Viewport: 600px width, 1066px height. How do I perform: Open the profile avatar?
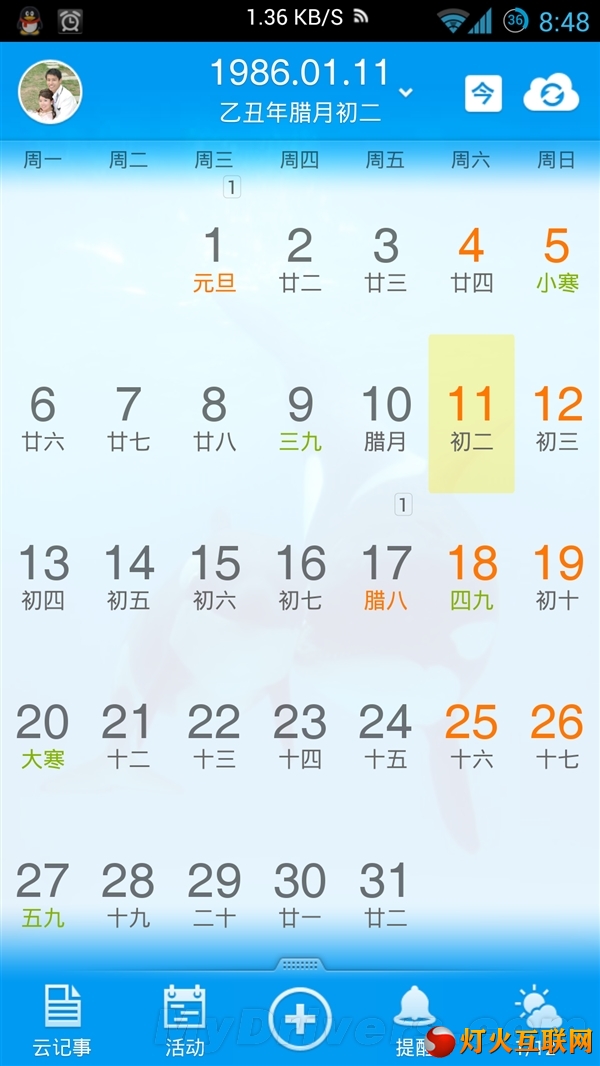50,92
